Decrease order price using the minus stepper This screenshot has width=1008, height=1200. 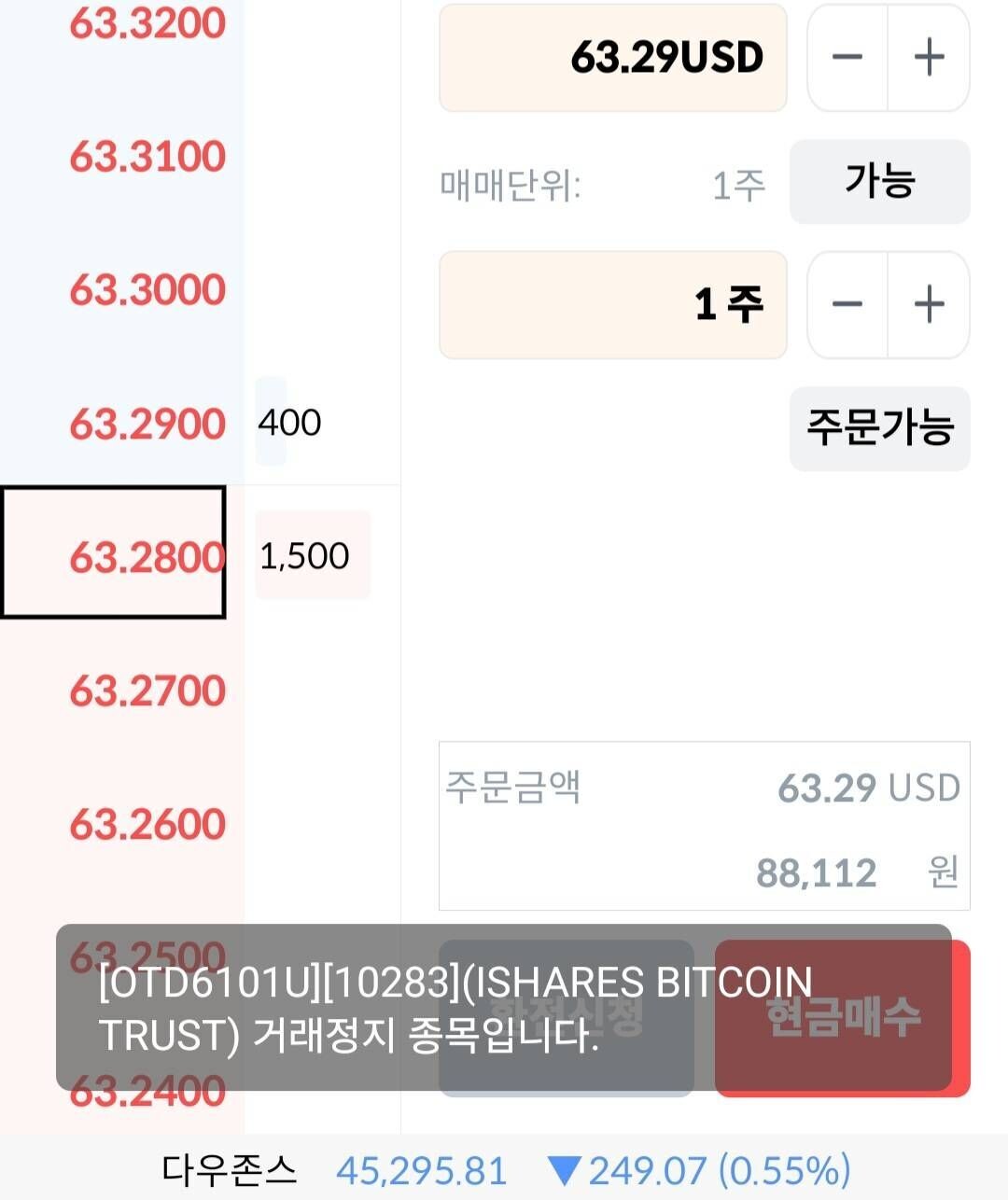coord(847,58)
